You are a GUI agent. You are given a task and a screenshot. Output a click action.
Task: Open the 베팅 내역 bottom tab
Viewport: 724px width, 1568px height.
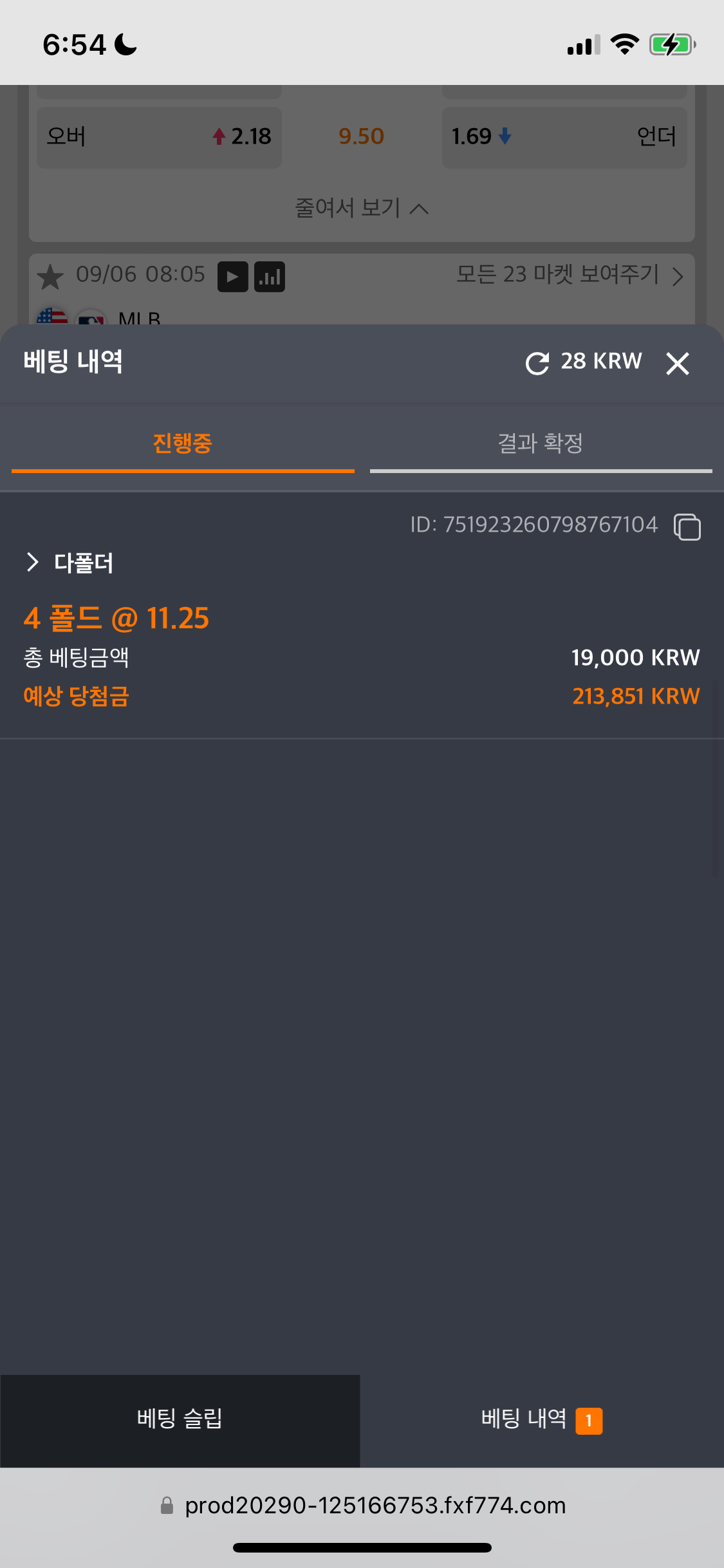541,1419
